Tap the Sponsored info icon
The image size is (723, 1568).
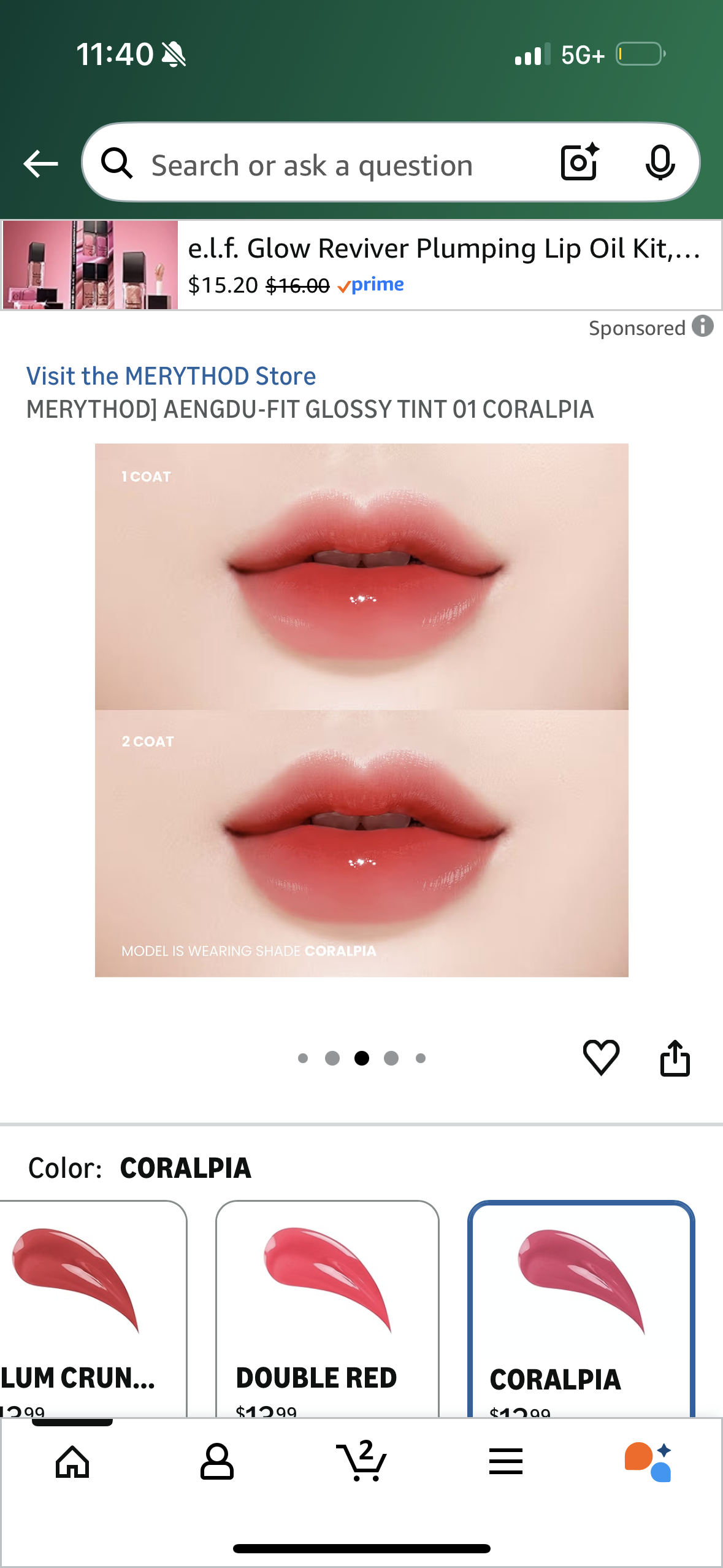[704, 328]
